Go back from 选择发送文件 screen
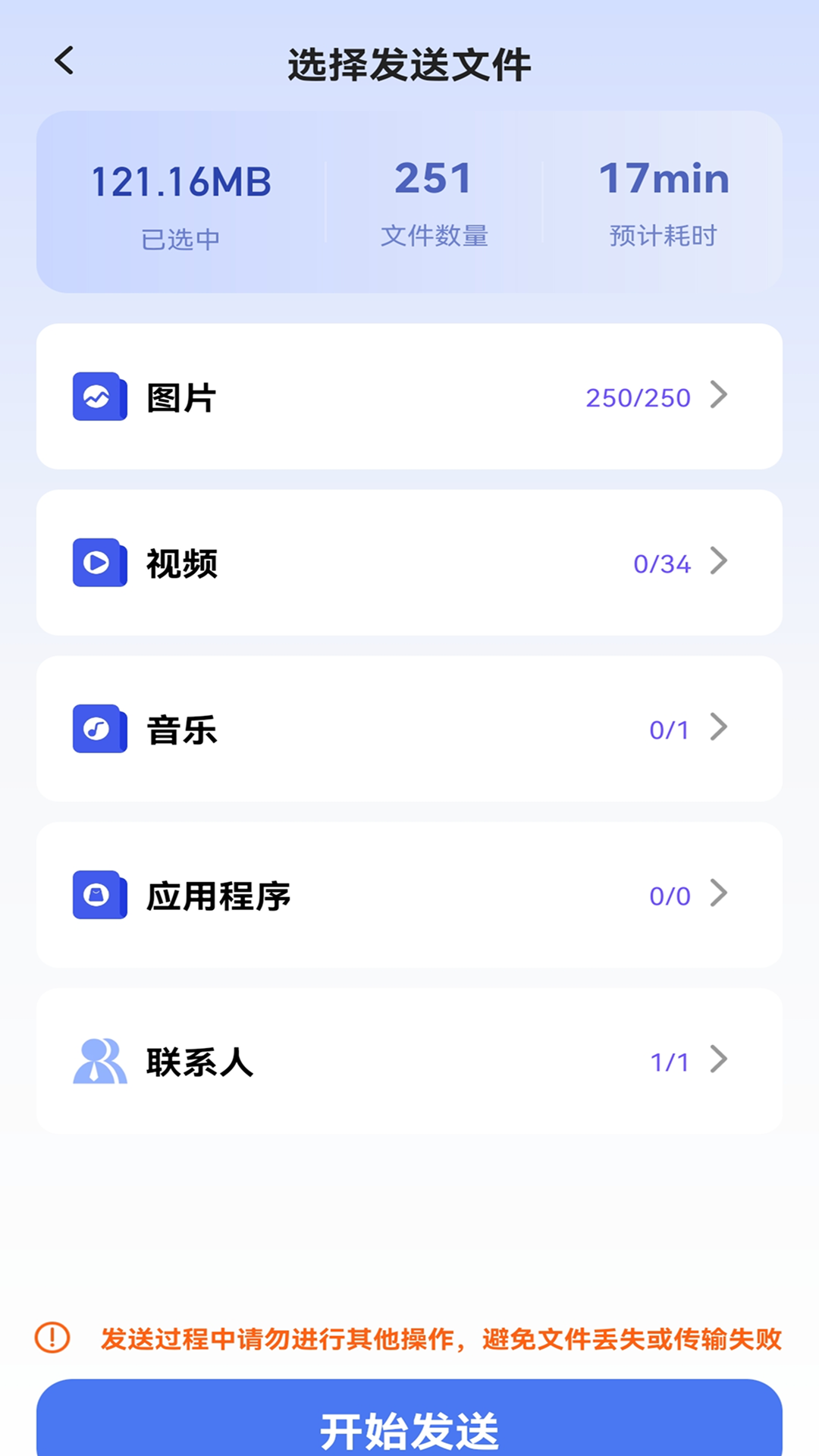Screen dimensions: 819x1456 pos(64,61)
